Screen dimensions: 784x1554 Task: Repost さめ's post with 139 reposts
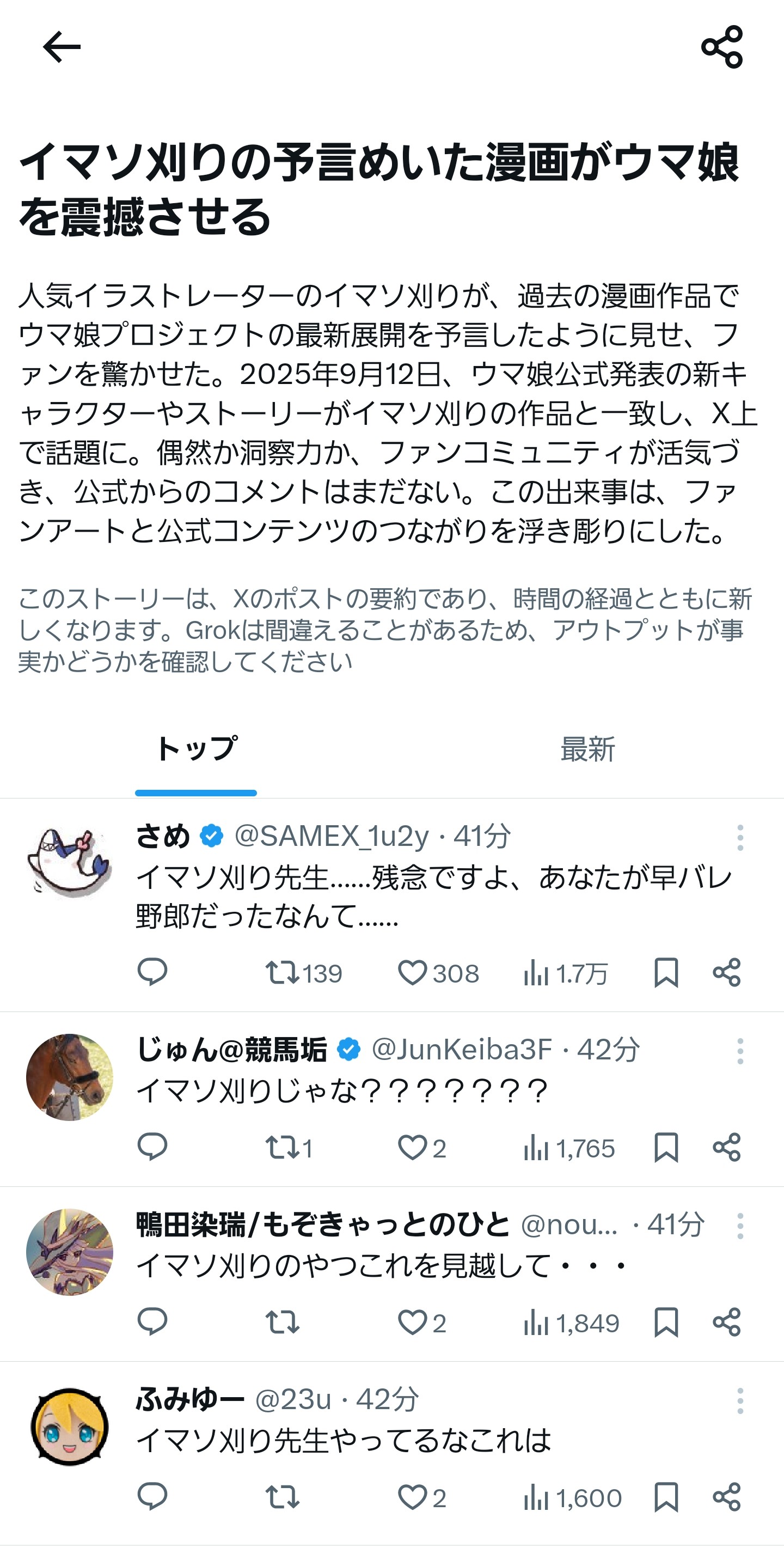tap(282, 973)
